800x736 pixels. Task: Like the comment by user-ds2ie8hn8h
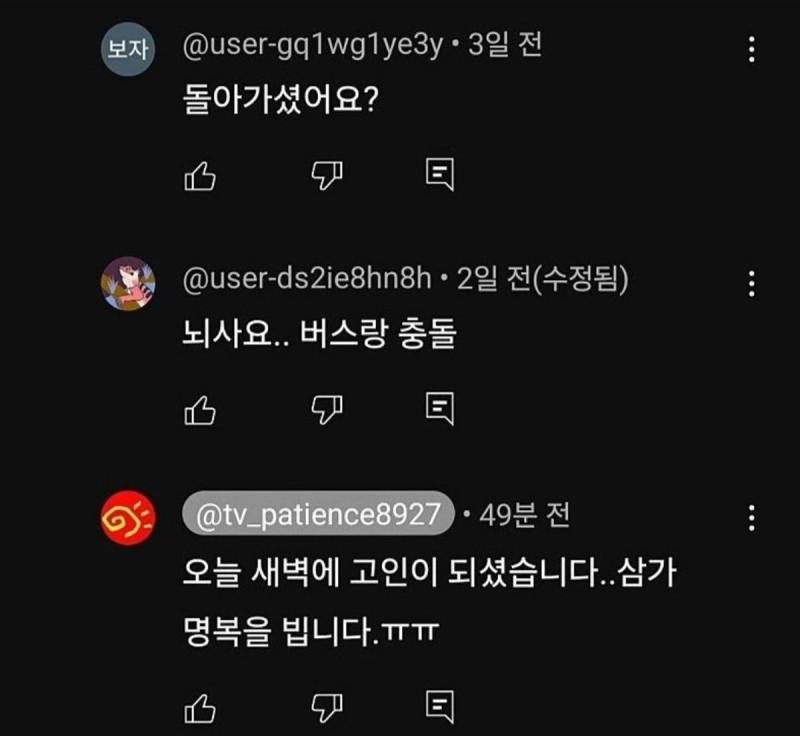[201, 409]
